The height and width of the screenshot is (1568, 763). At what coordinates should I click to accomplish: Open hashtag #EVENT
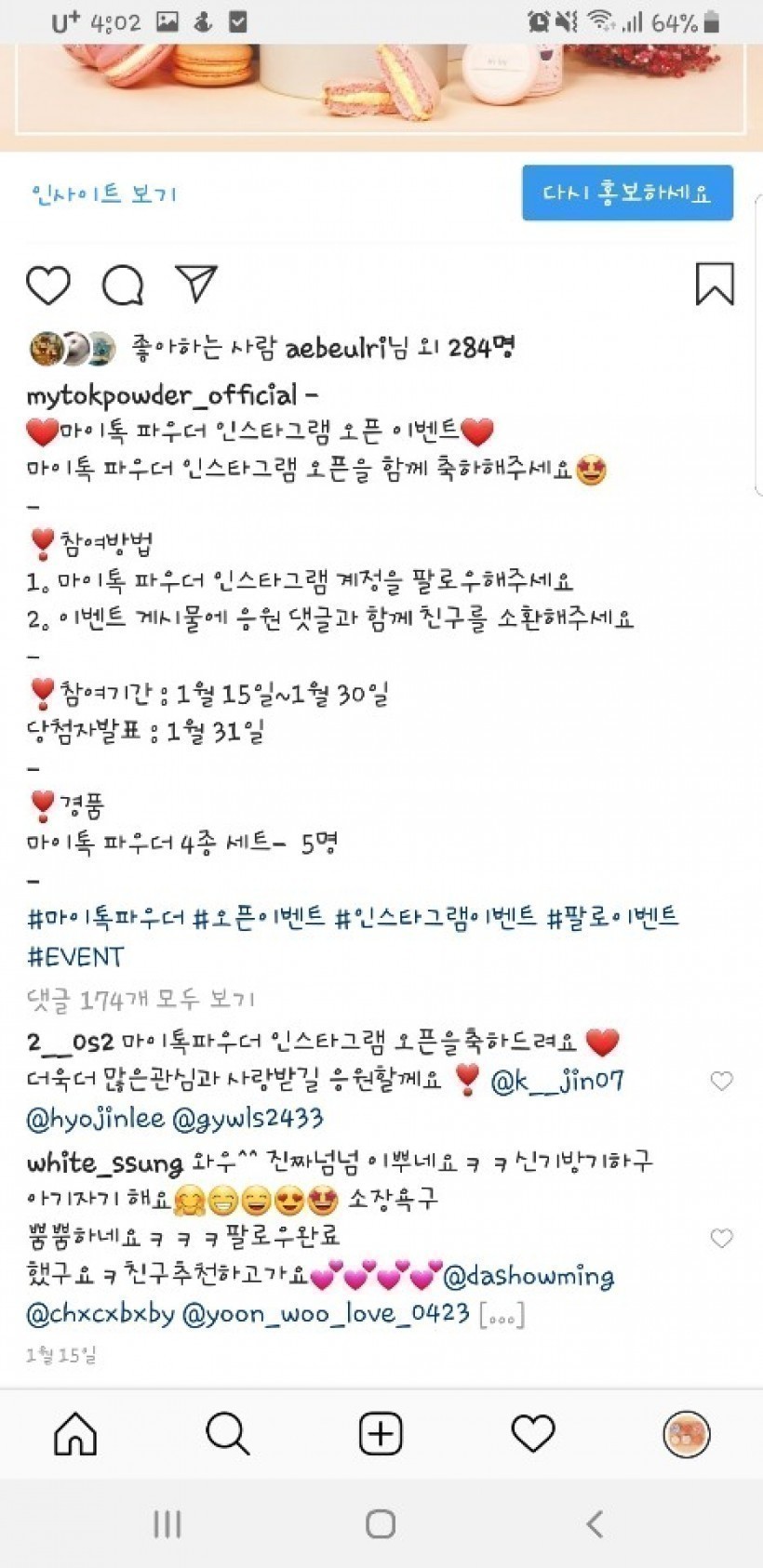tap(75, 957)
